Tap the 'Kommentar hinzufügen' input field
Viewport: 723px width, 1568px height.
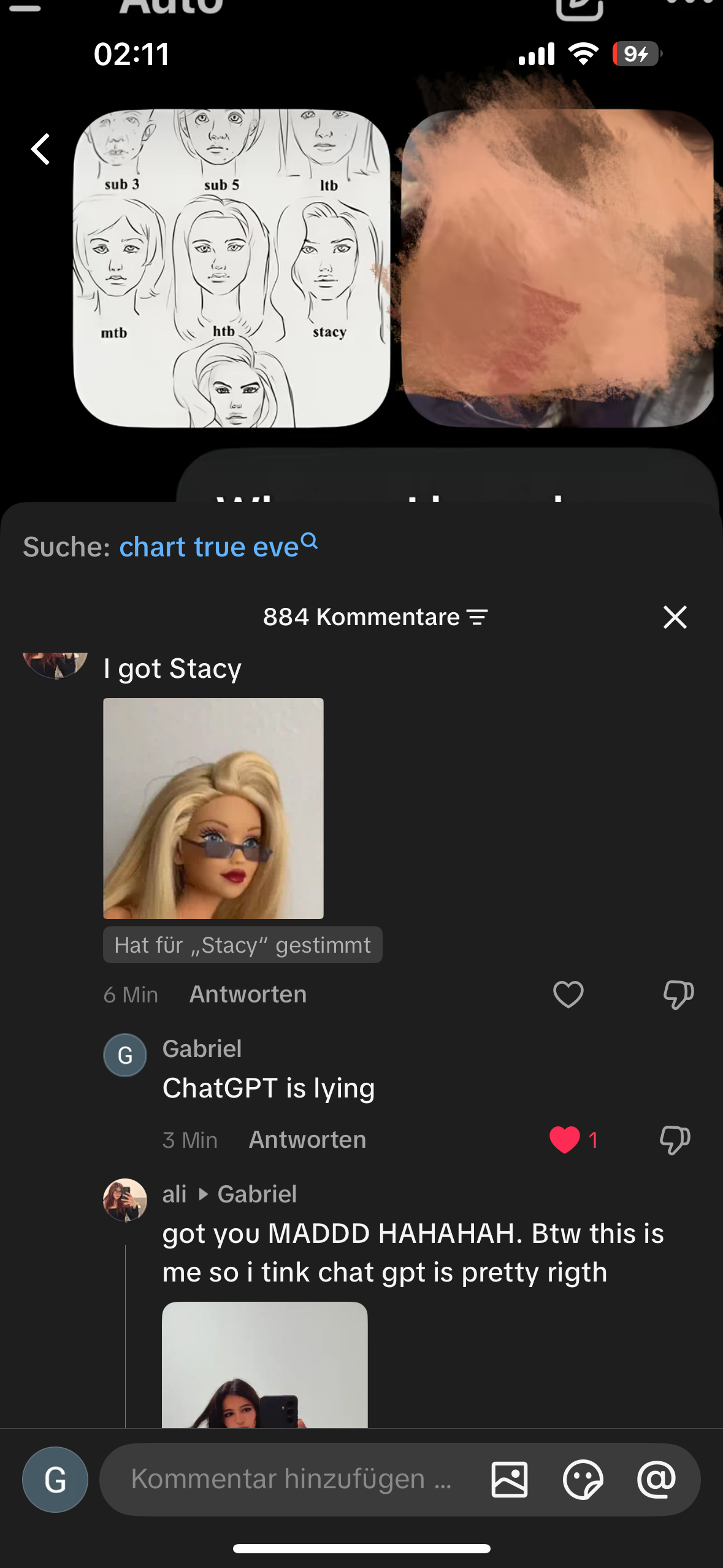tap(291, 1479)
